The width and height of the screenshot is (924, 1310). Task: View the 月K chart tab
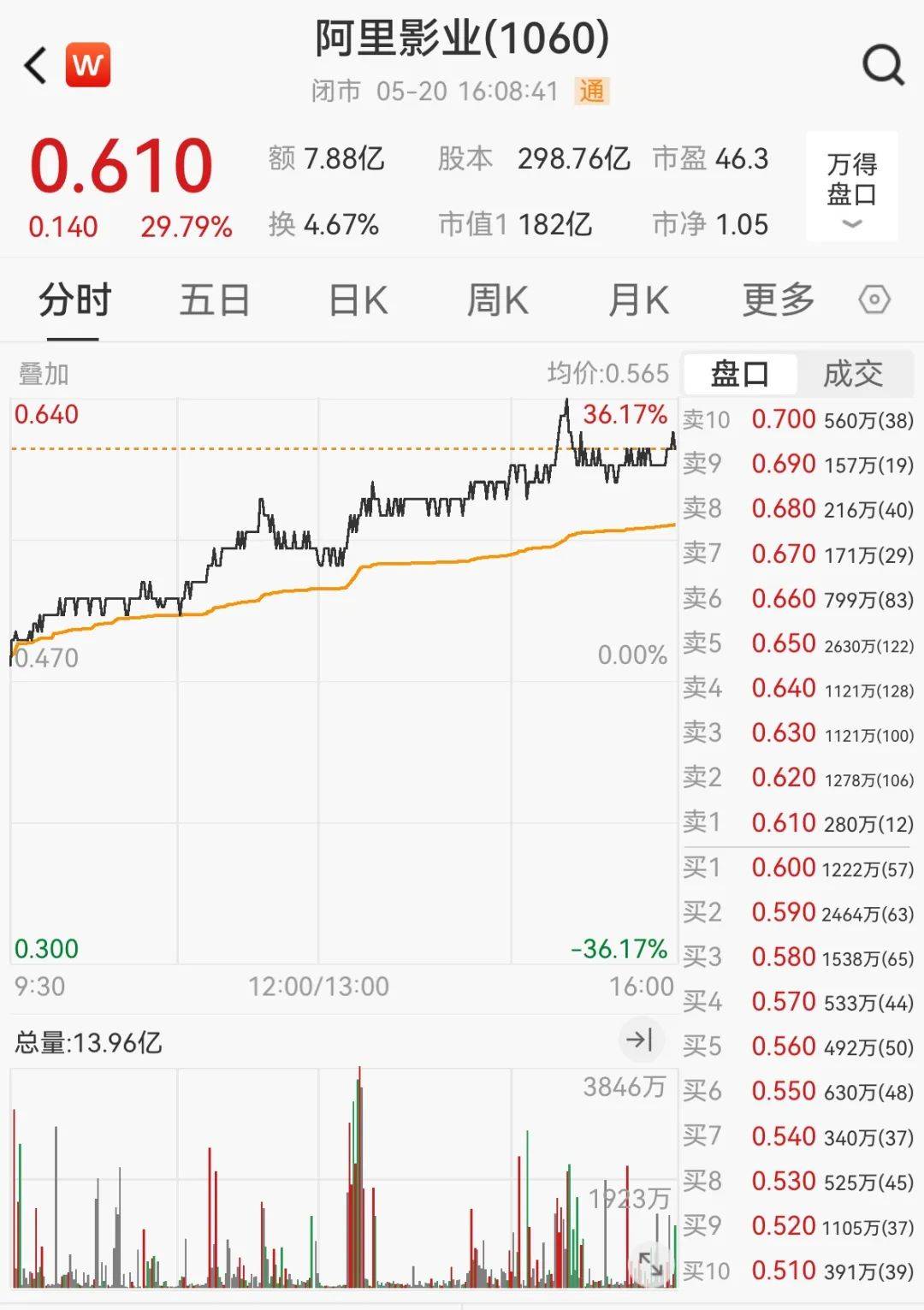pos(638,300)
